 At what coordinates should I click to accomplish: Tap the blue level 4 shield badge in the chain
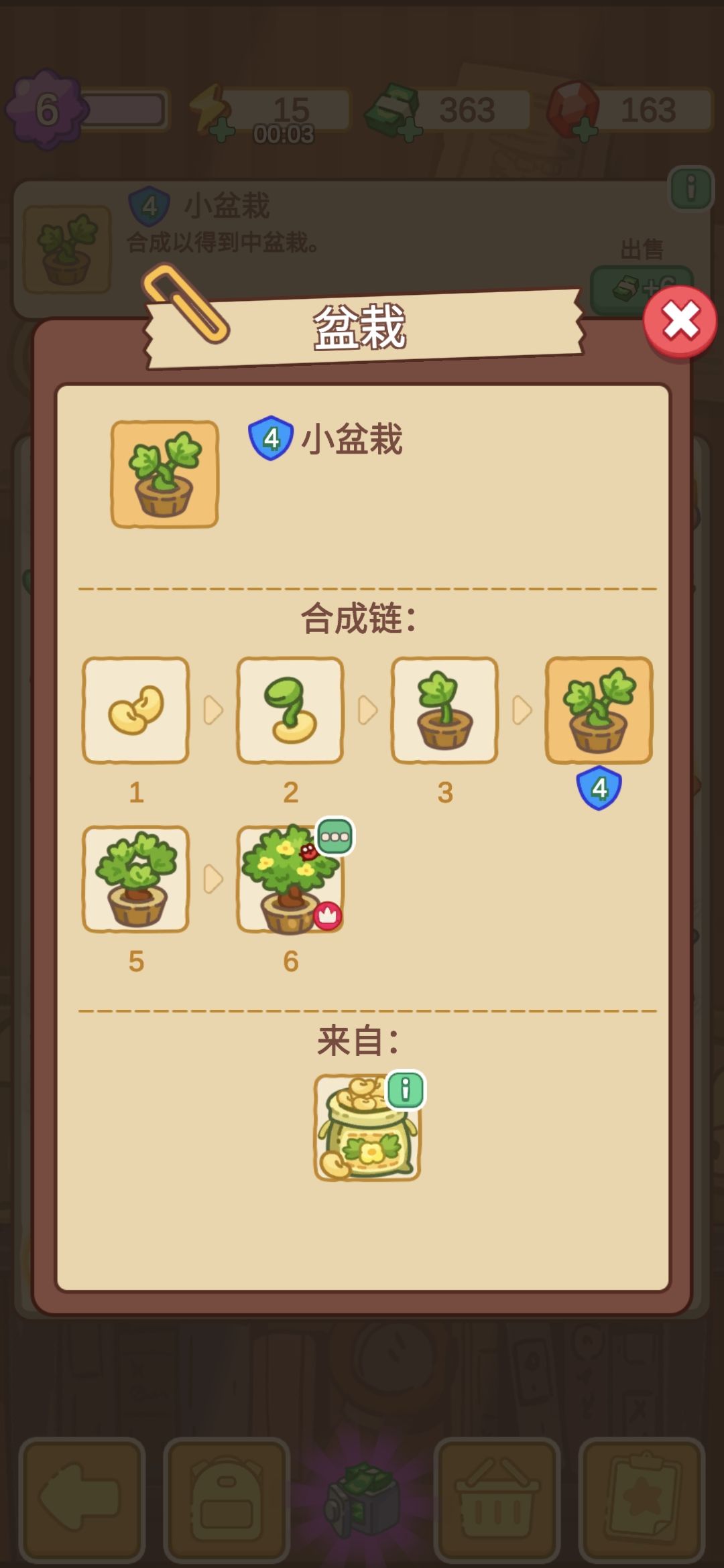tap(600, 787)
